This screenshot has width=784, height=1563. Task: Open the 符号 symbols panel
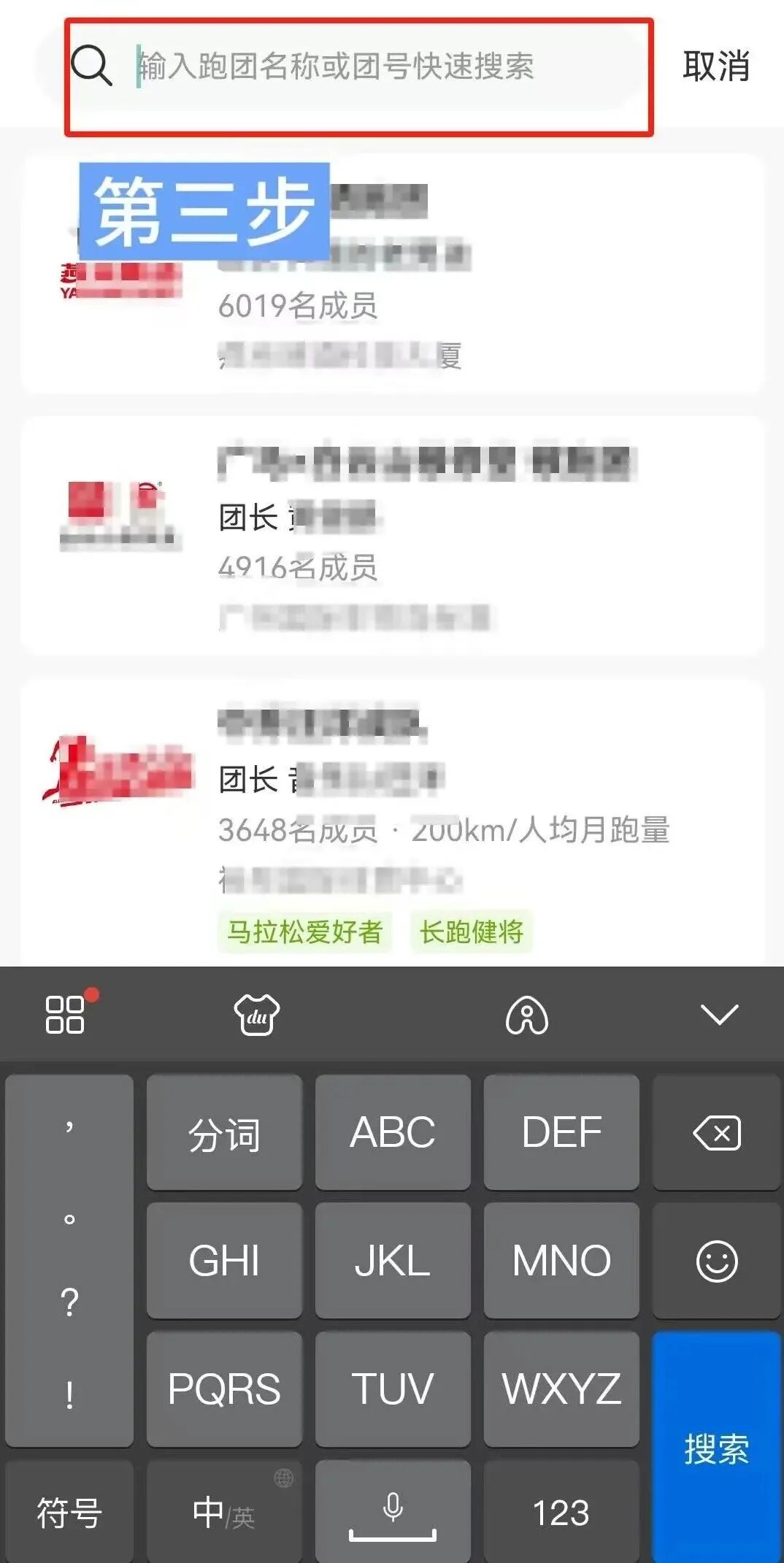[x=69, y=1513]
